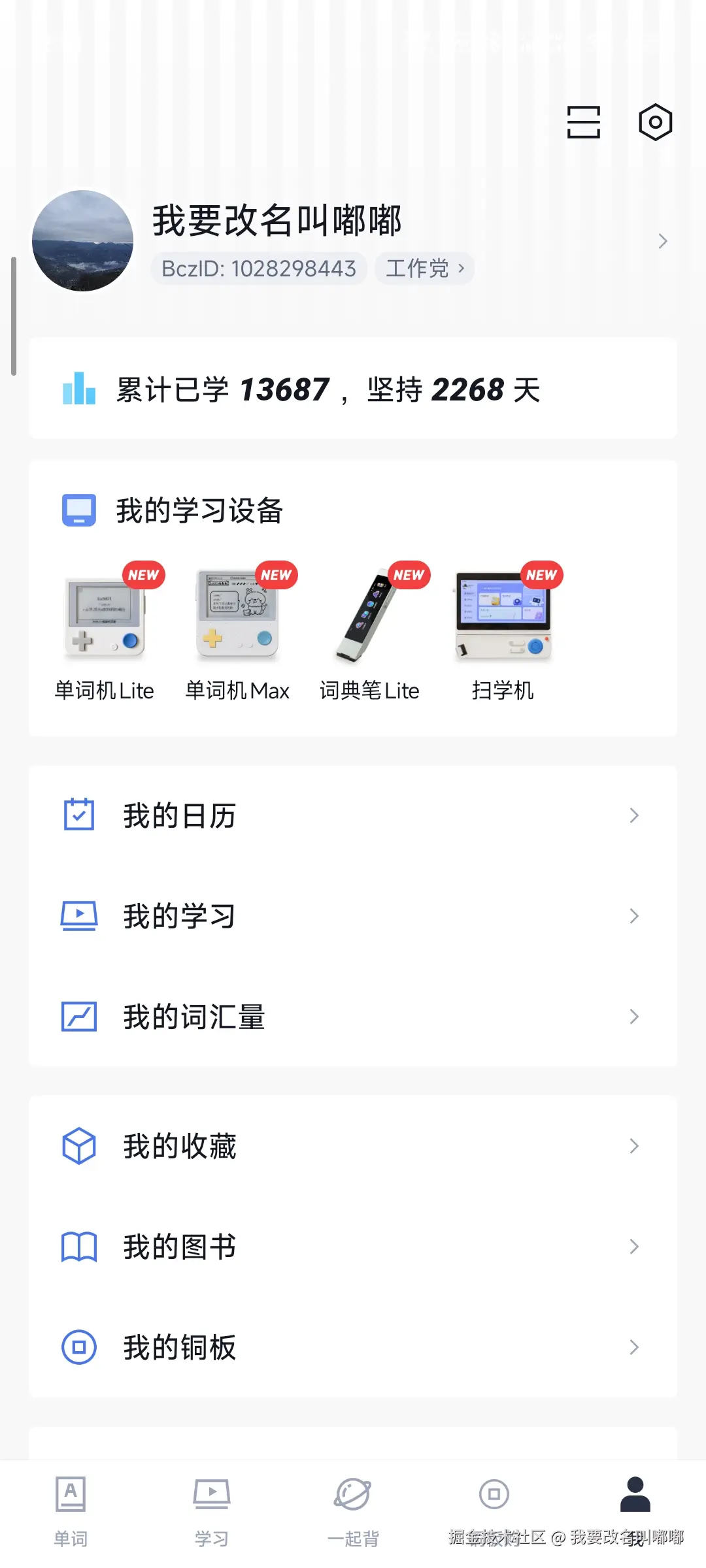Viewport: 706px width, 1568px height.
Task: Open 我的日历 calendar icon
Action: pyautogui.click(x=78, y=815)
